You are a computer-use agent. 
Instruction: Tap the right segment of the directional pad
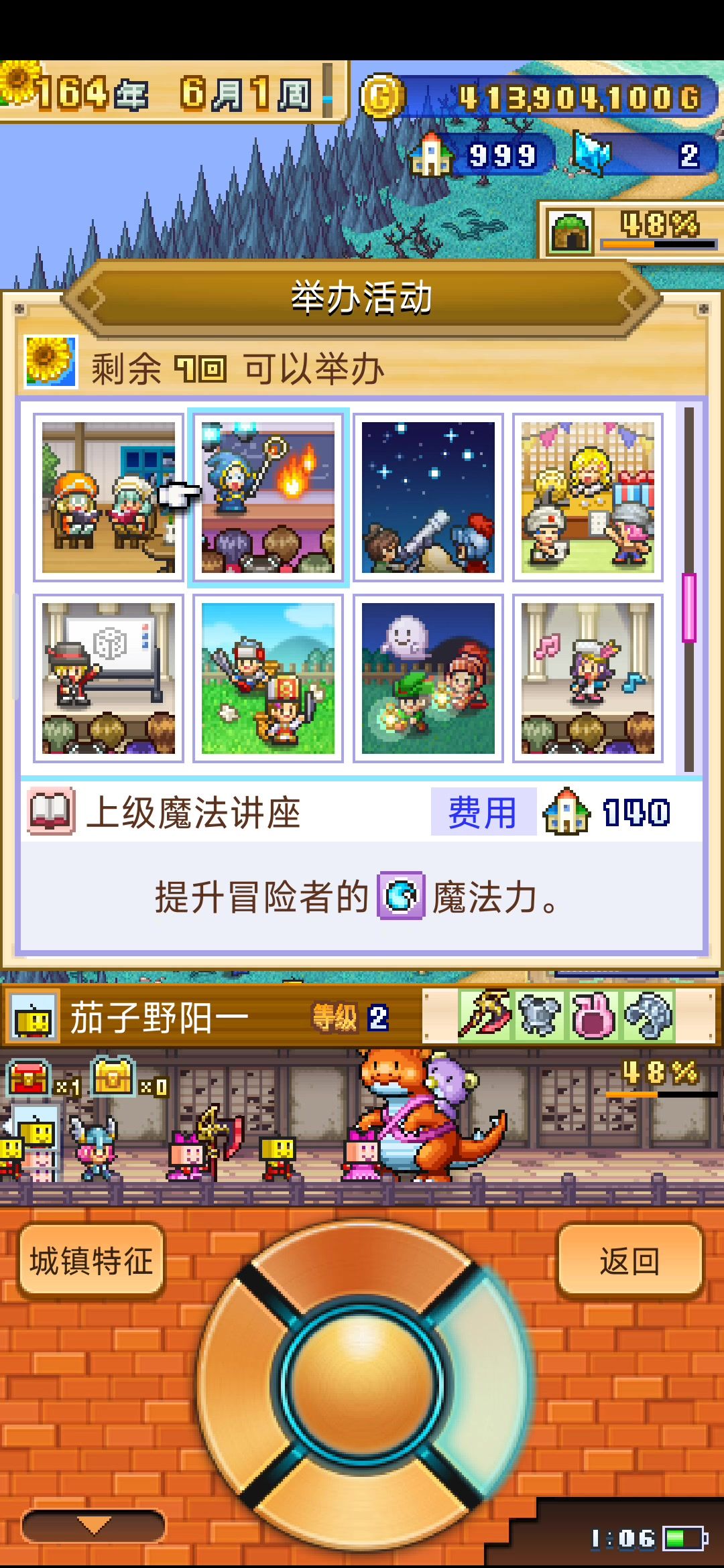coord(486,1384)
